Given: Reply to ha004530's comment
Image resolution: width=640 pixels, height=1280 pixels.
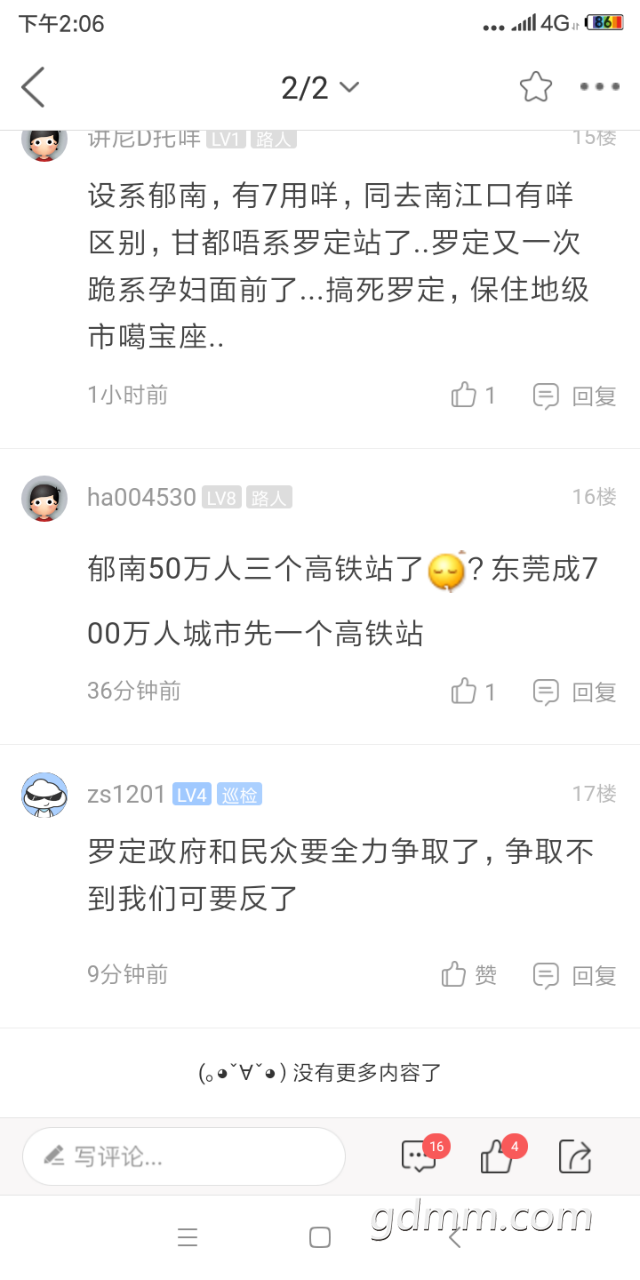Looking at the screenshot, I should tap(575, 691).
